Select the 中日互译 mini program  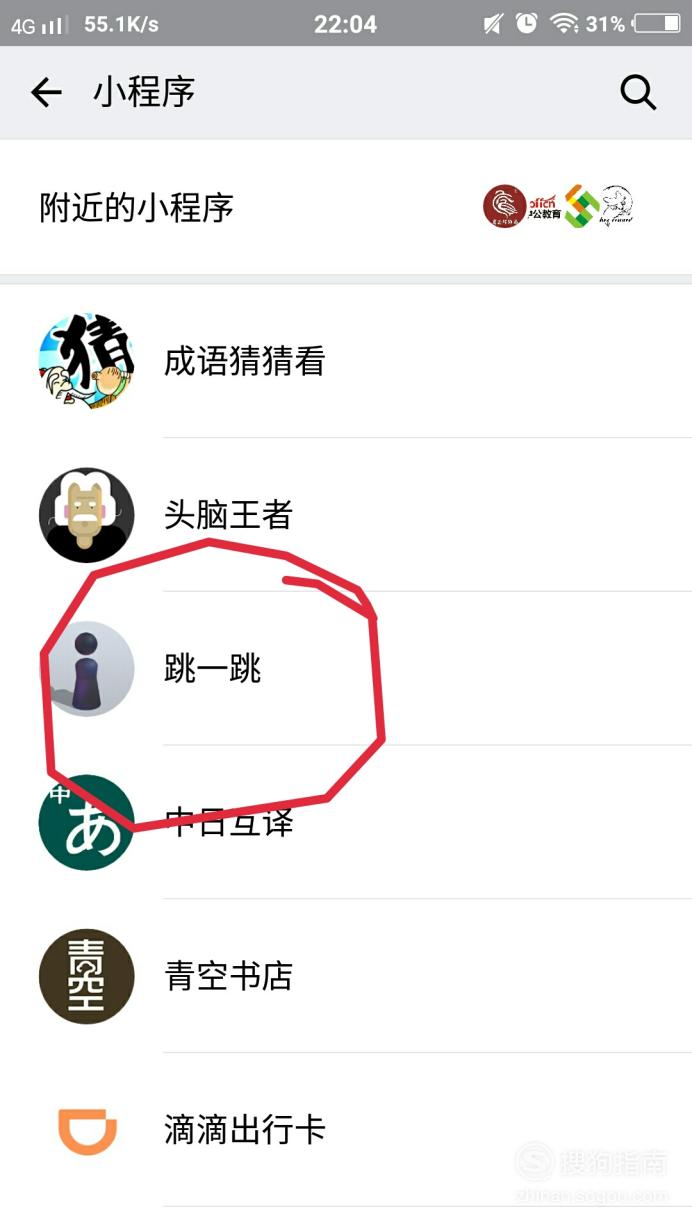coord(346,822)
